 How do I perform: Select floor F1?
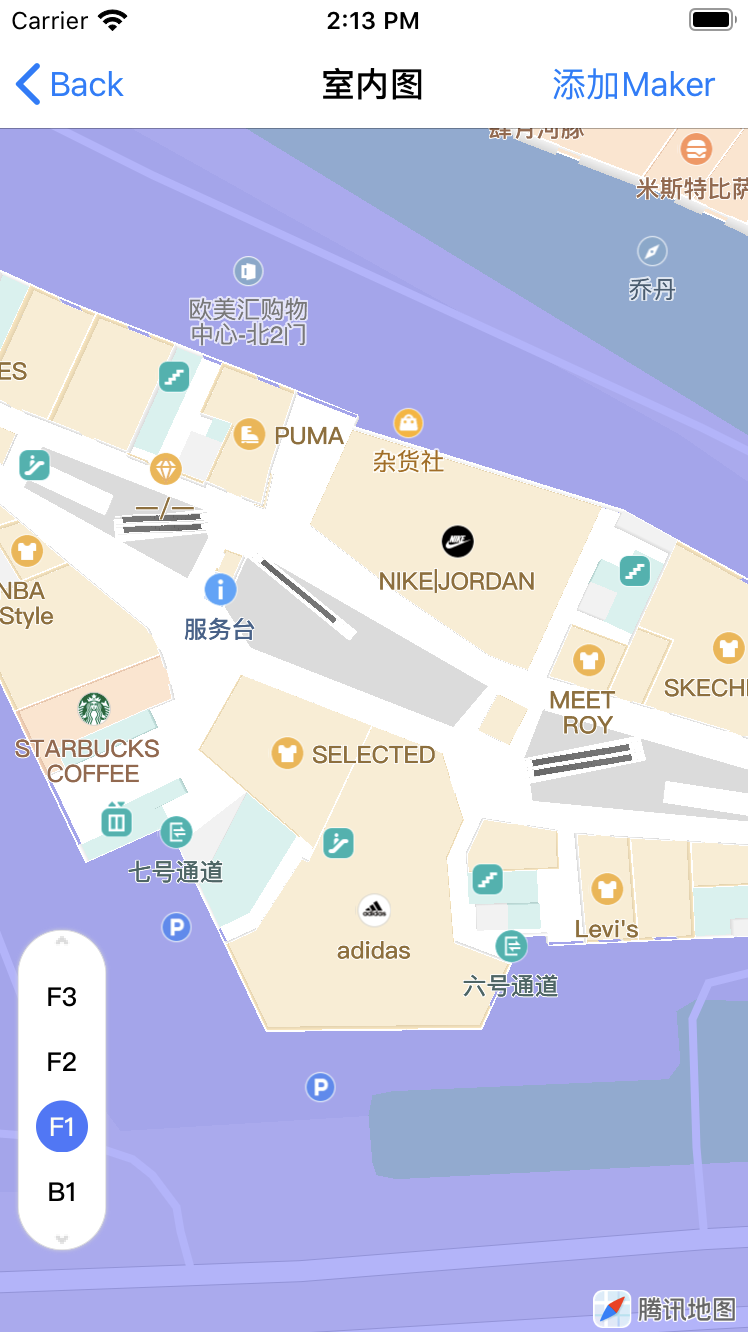click(62, 1127)
